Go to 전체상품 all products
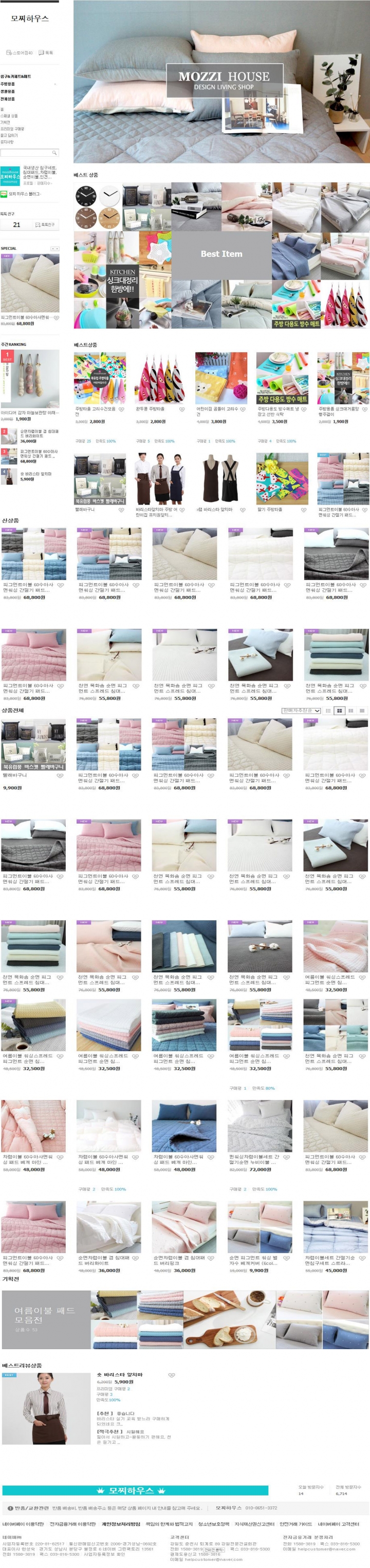Image resolution: width=370 pixels, height=1568 pixels. 8,99
